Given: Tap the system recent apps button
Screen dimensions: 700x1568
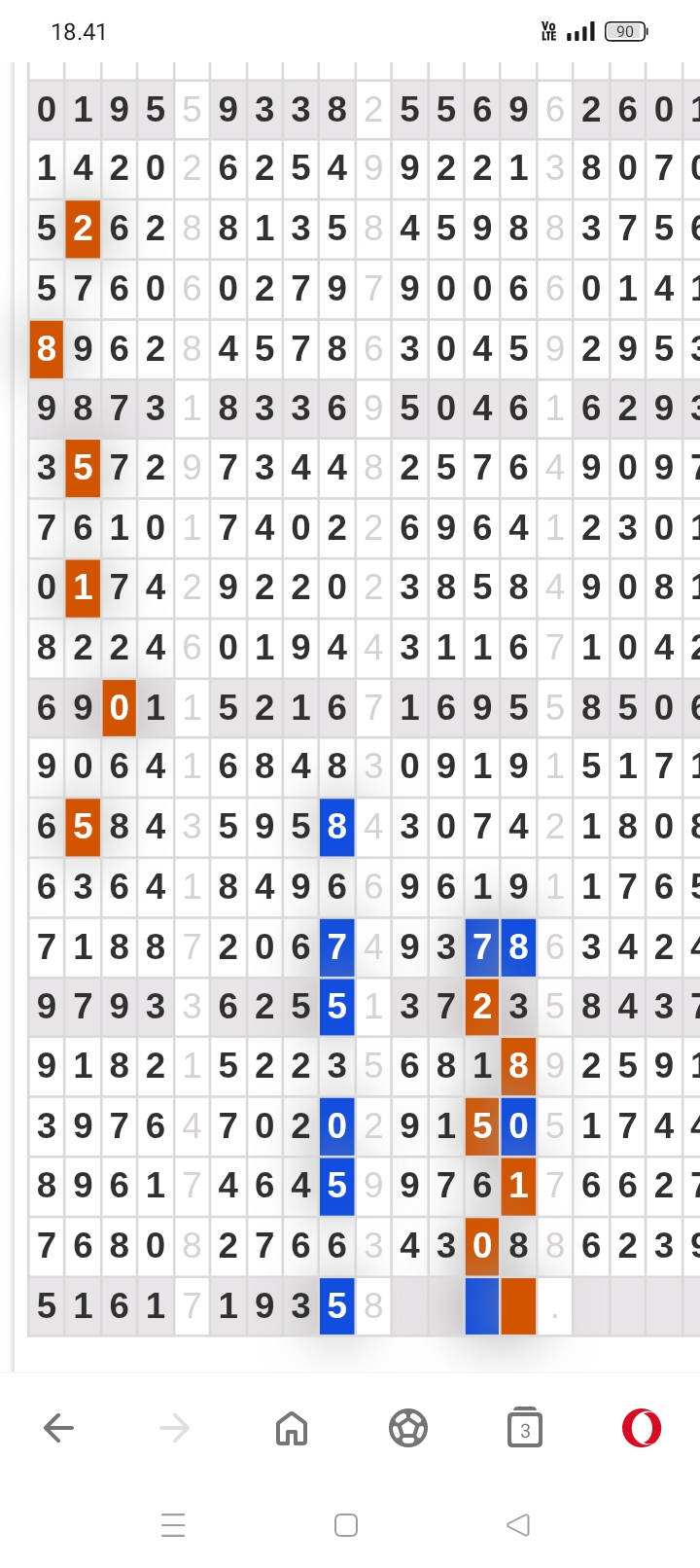Looking at the screenshot, I should (x=173, y=1524).
